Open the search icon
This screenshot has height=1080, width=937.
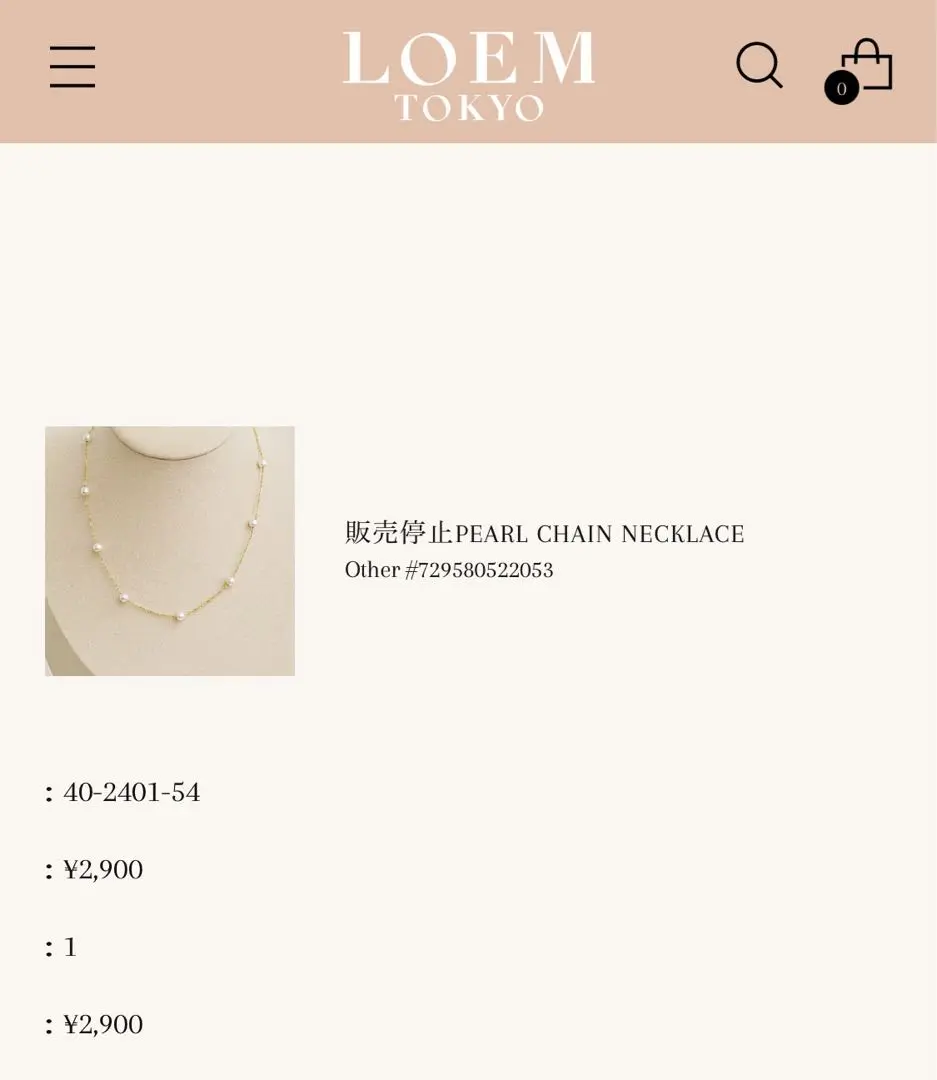pos(759,66)
